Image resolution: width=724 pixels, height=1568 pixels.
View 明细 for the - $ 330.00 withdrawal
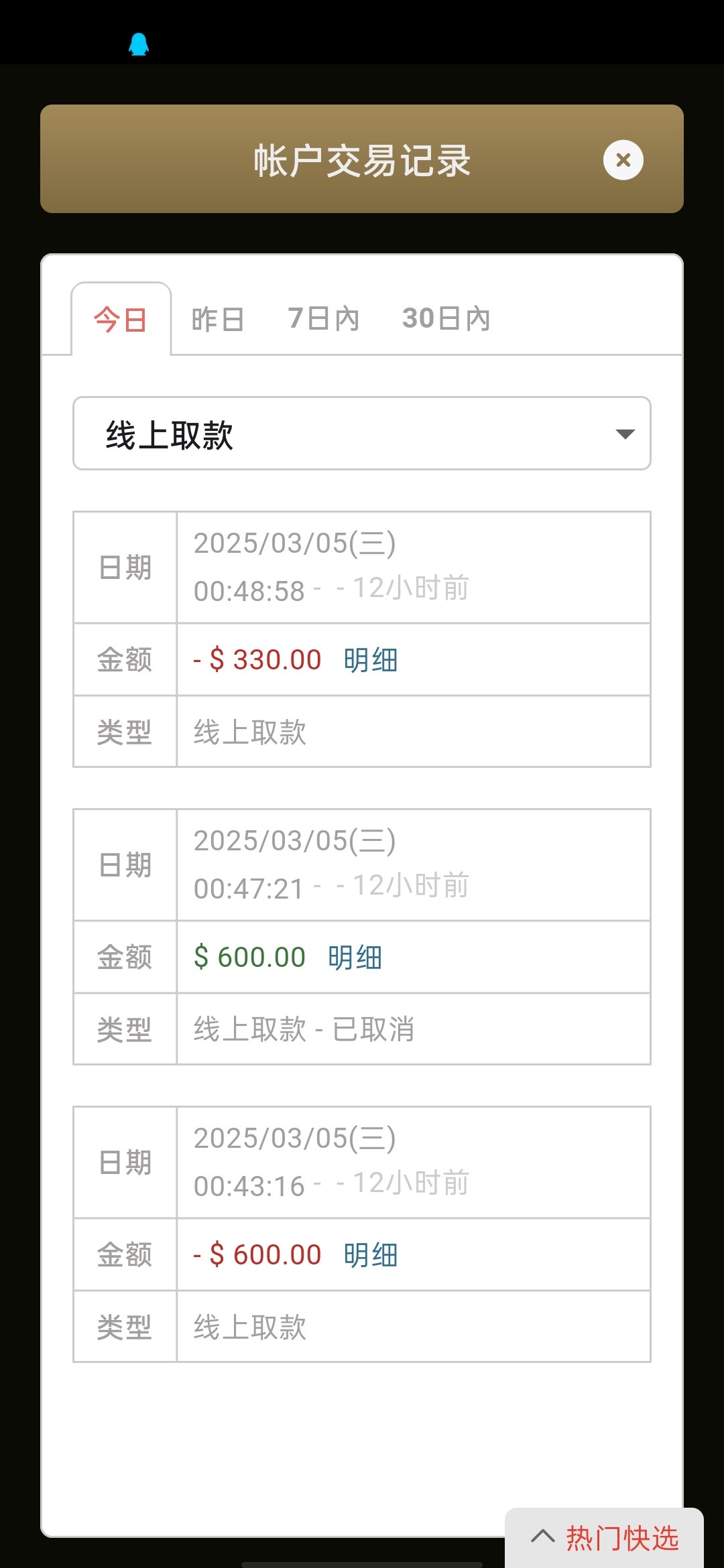coord(371,660)
